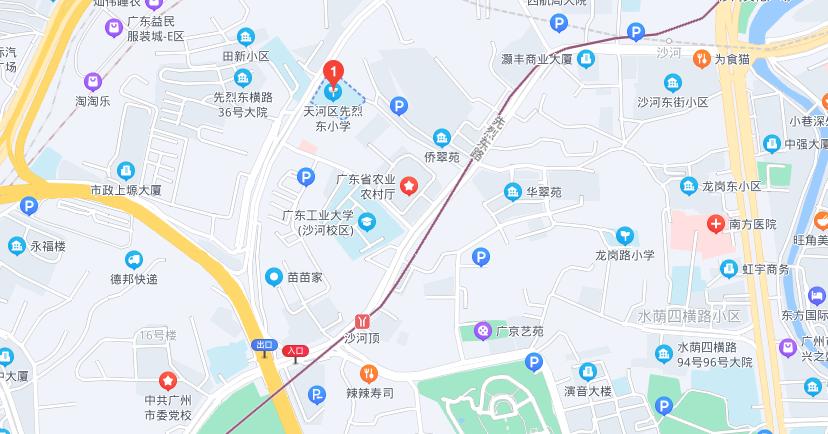This screenshot has width=828, height=434.
Task: Tap the 广东工业大学 campus marker
Action: [367, 221]
